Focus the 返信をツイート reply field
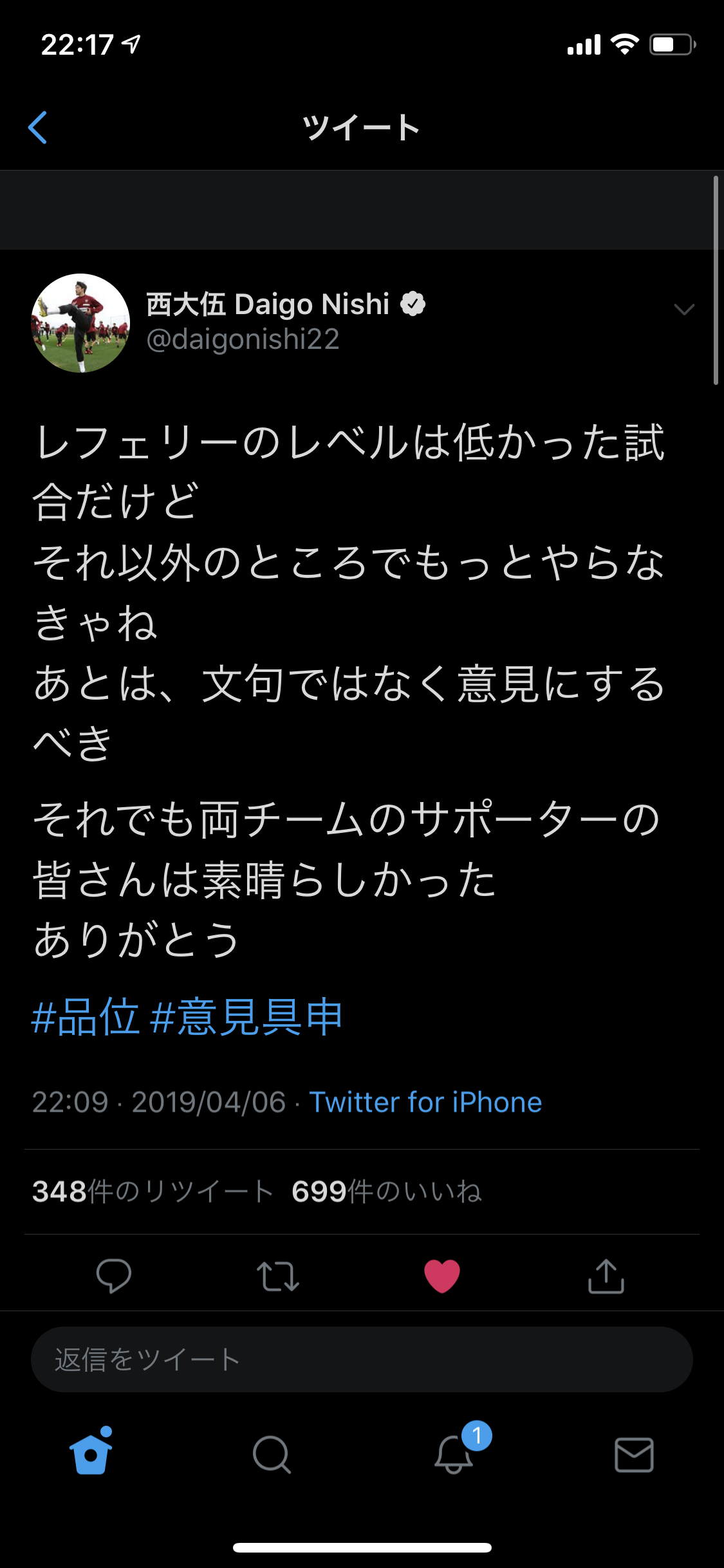This screenshot has height=1568, width=724. [x=362, y=1359]
